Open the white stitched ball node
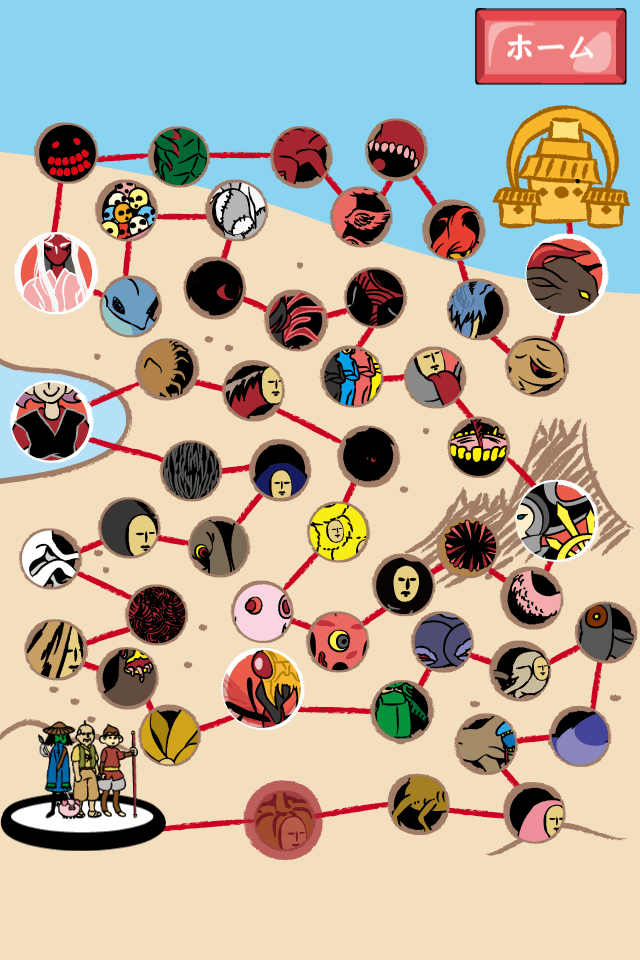This screenshot has height=960, width=640. 236,210
